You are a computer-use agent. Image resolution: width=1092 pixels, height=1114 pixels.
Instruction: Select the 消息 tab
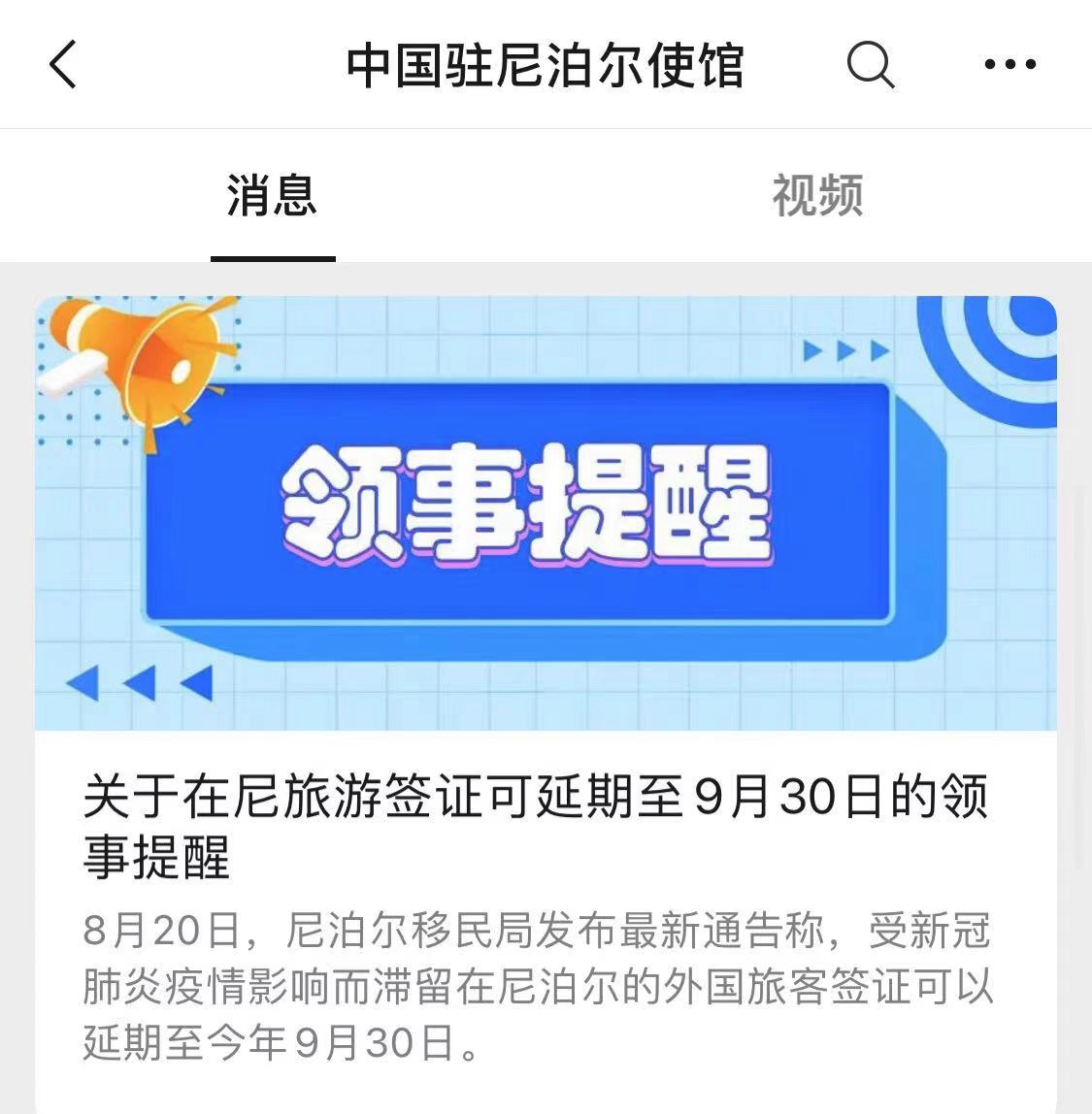click(x=273, y=195)
